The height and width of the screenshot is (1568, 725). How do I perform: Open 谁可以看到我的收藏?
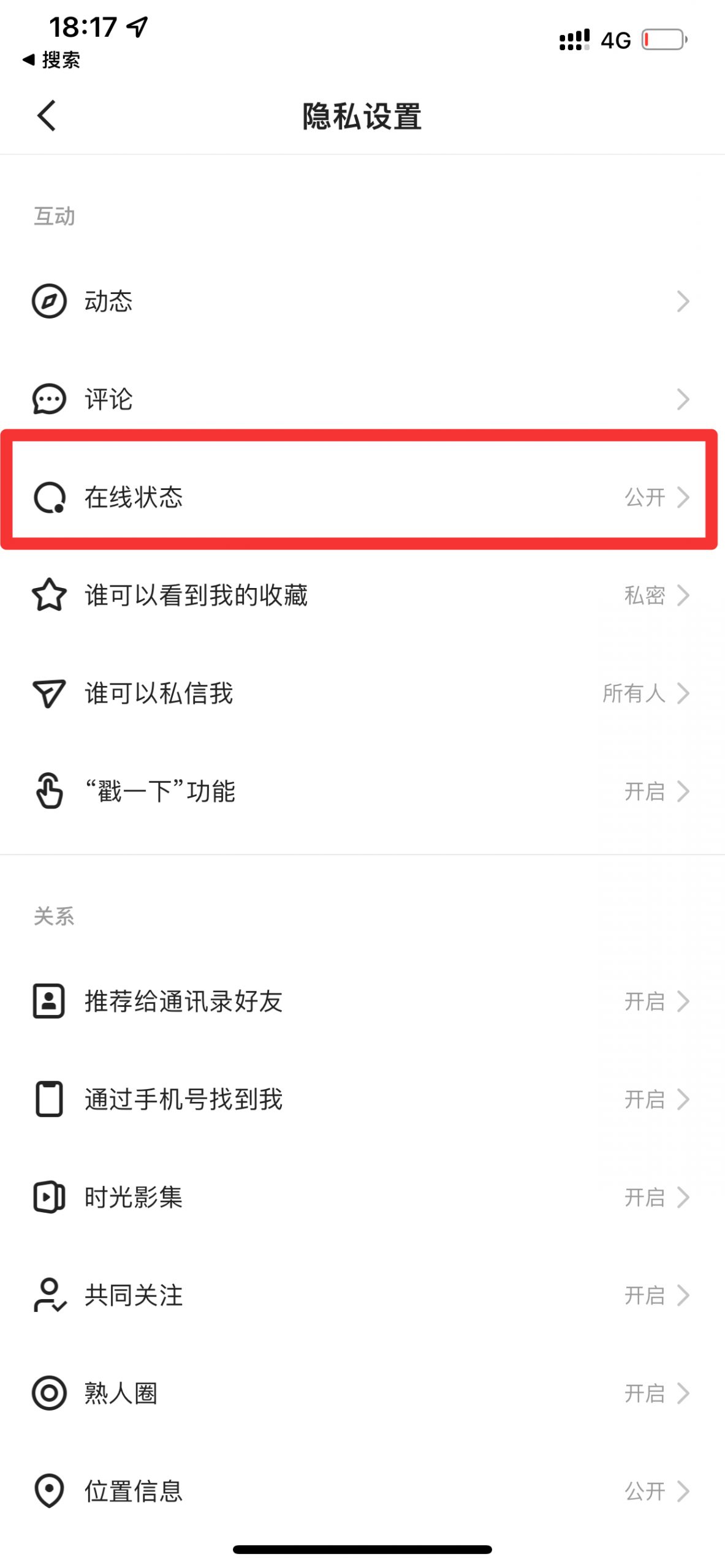point(362,595)
